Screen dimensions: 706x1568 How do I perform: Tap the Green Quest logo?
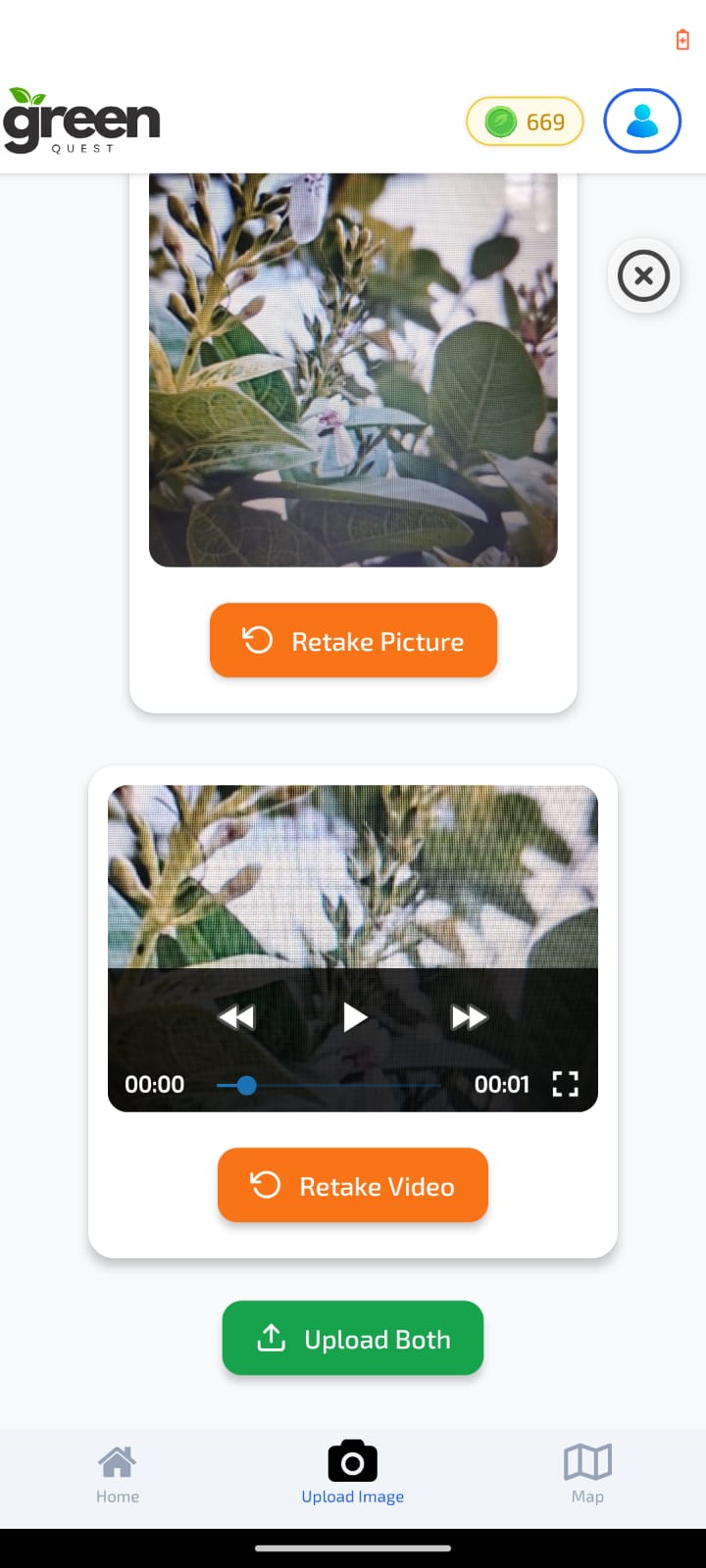[x=82, y=122]
